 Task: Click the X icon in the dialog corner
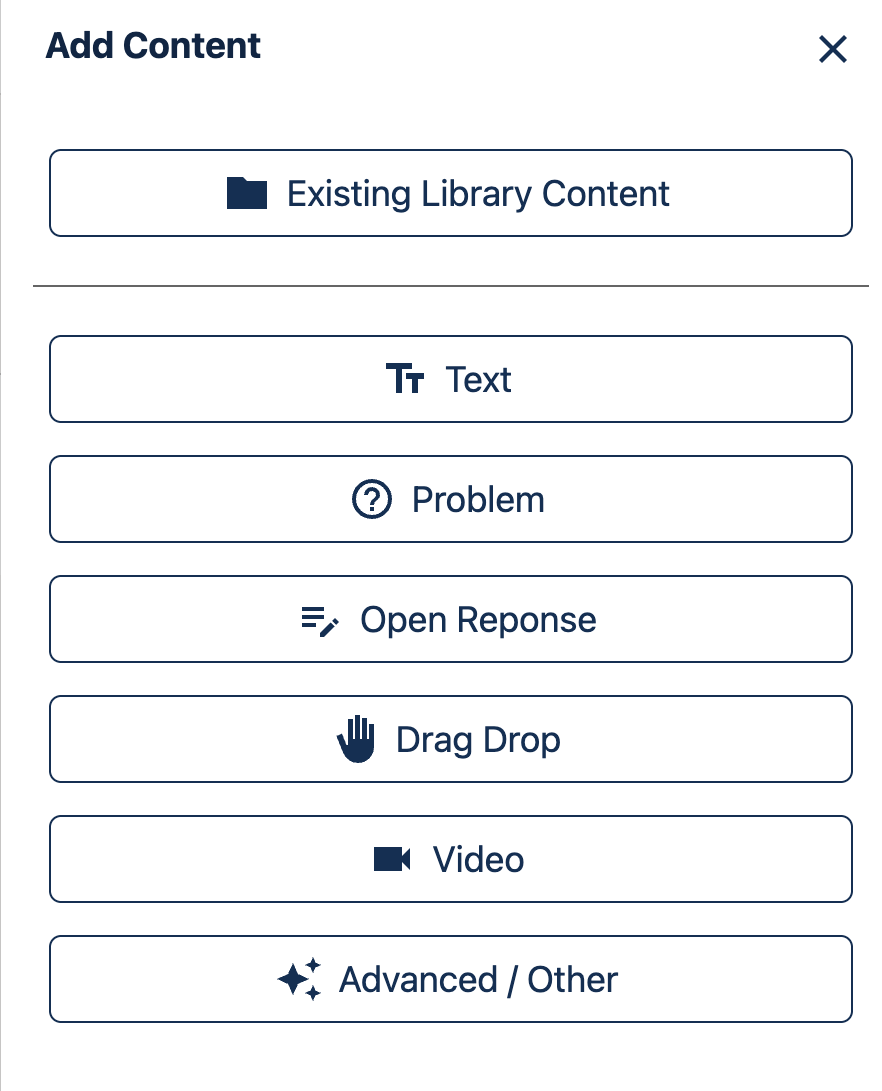[833, 49]
